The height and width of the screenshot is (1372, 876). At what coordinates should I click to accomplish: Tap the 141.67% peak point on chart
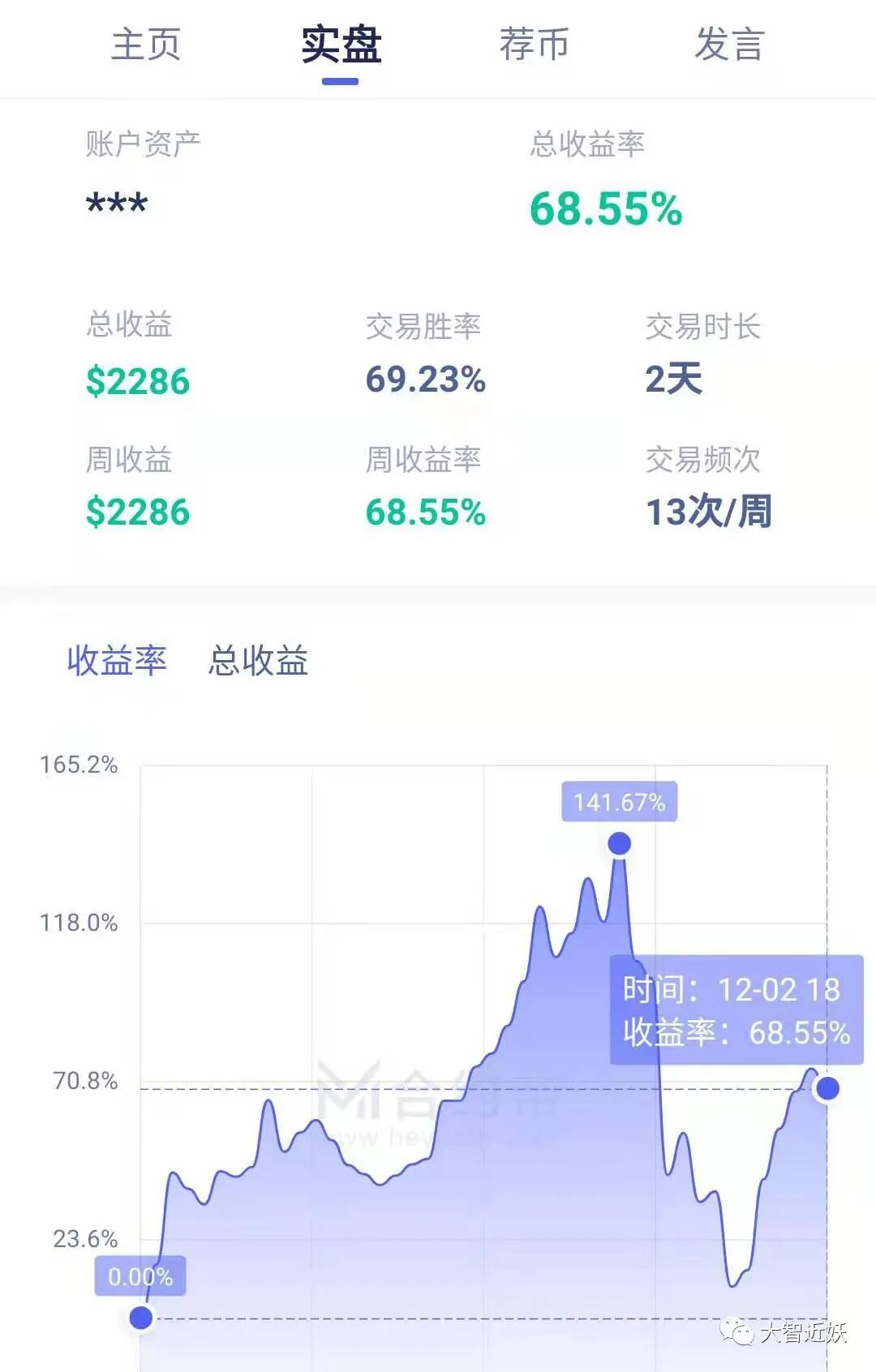(x=620, y=843)
